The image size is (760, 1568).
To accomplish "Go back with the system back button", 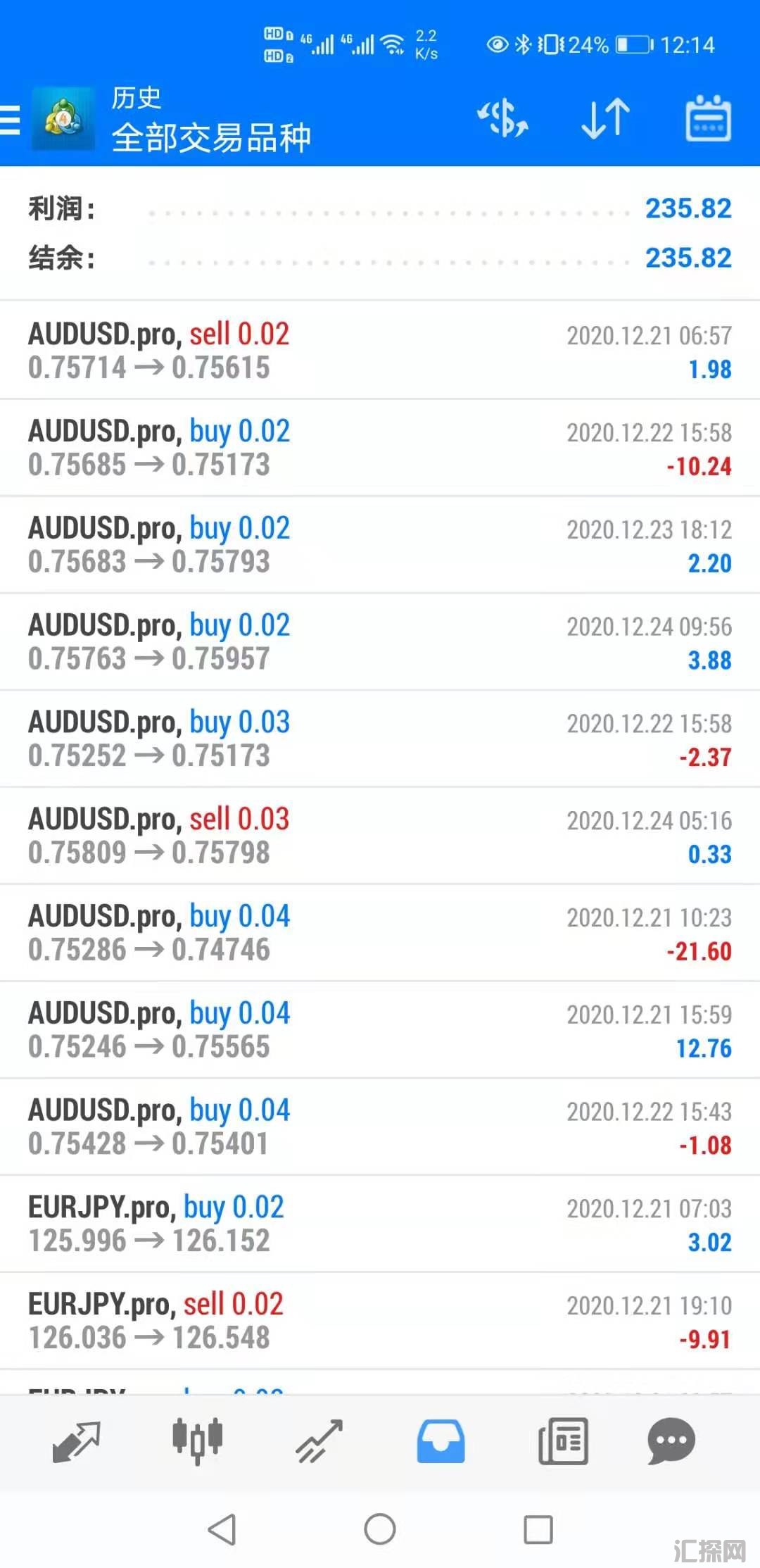I will pos(222,1529).
